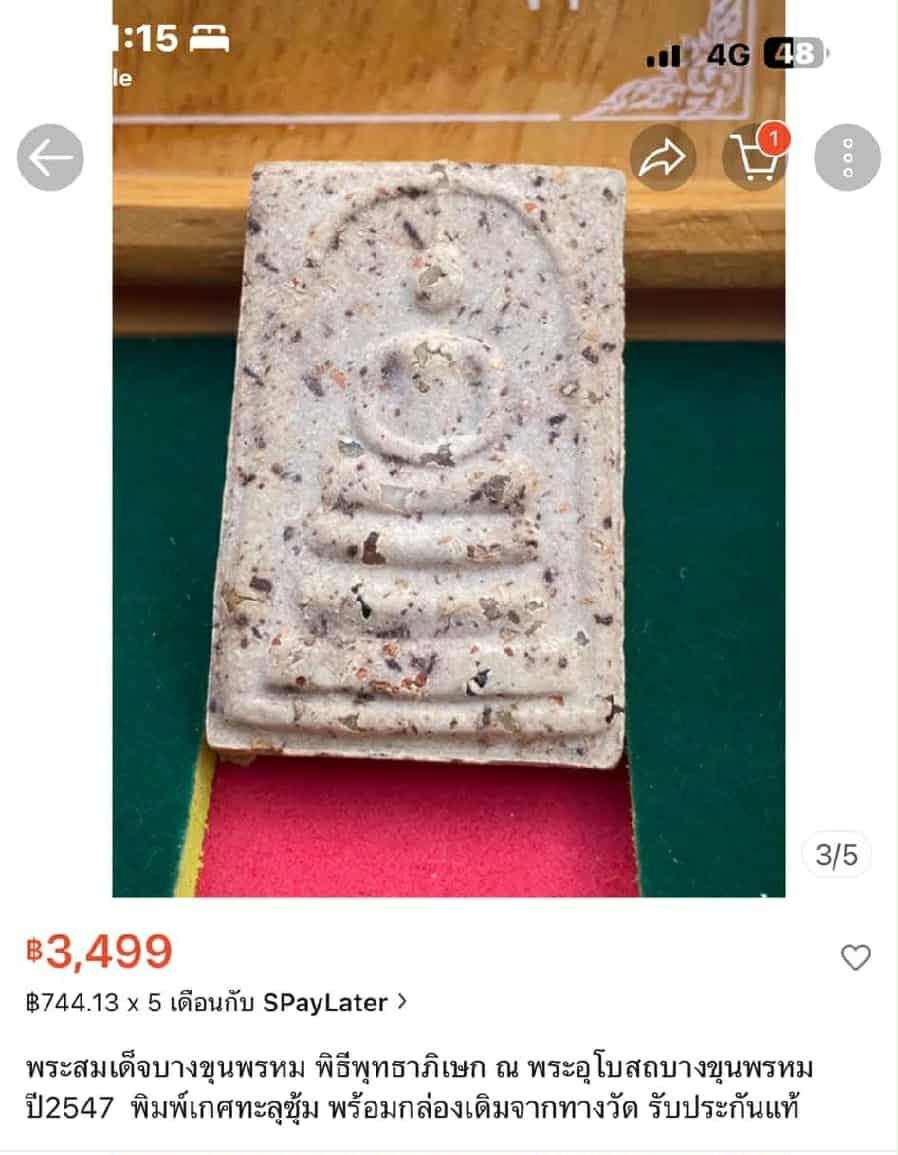Viewport: 898px width, 1155px height.
Task: Go back using the arrow button
Action: click(50, 158)
